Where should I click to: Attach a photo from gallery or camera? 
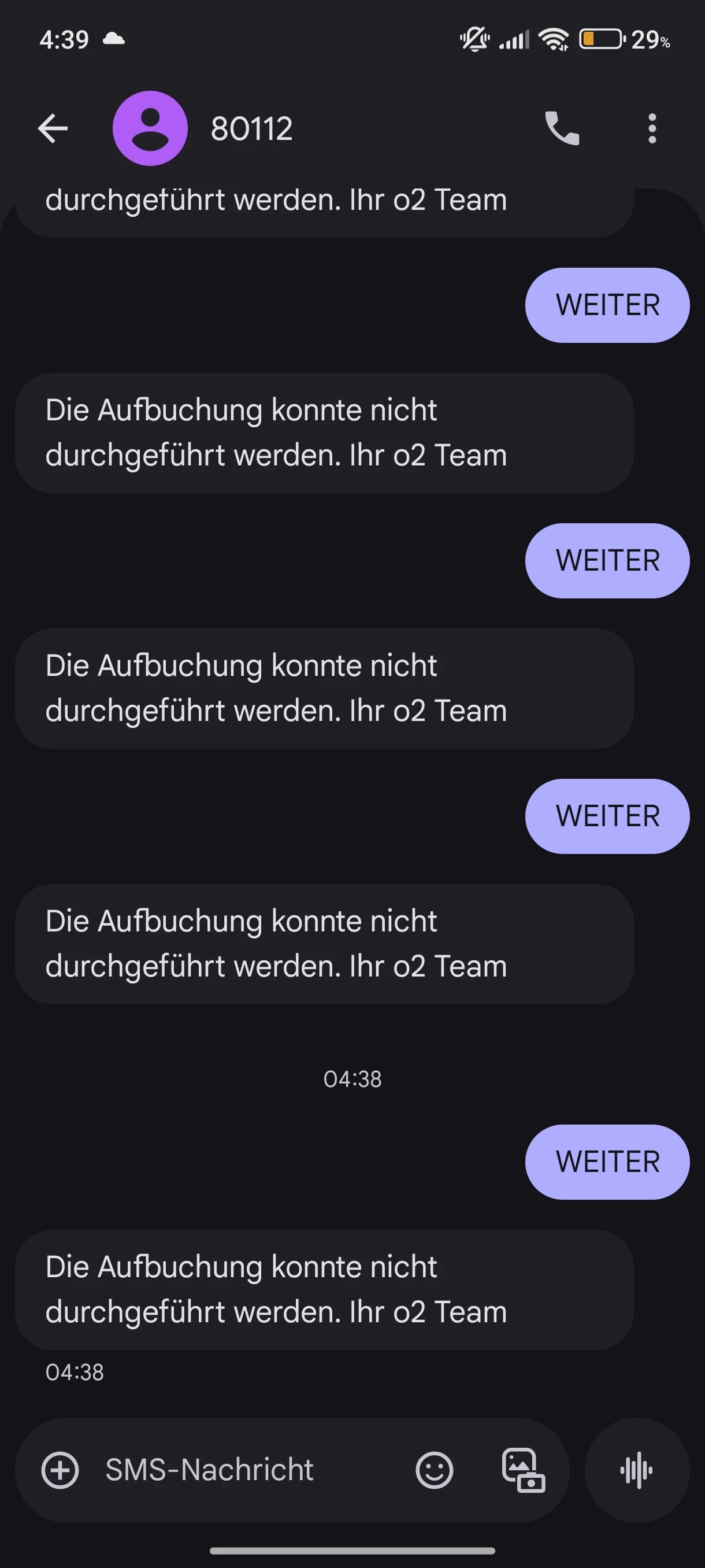[x=523, y=1470]
